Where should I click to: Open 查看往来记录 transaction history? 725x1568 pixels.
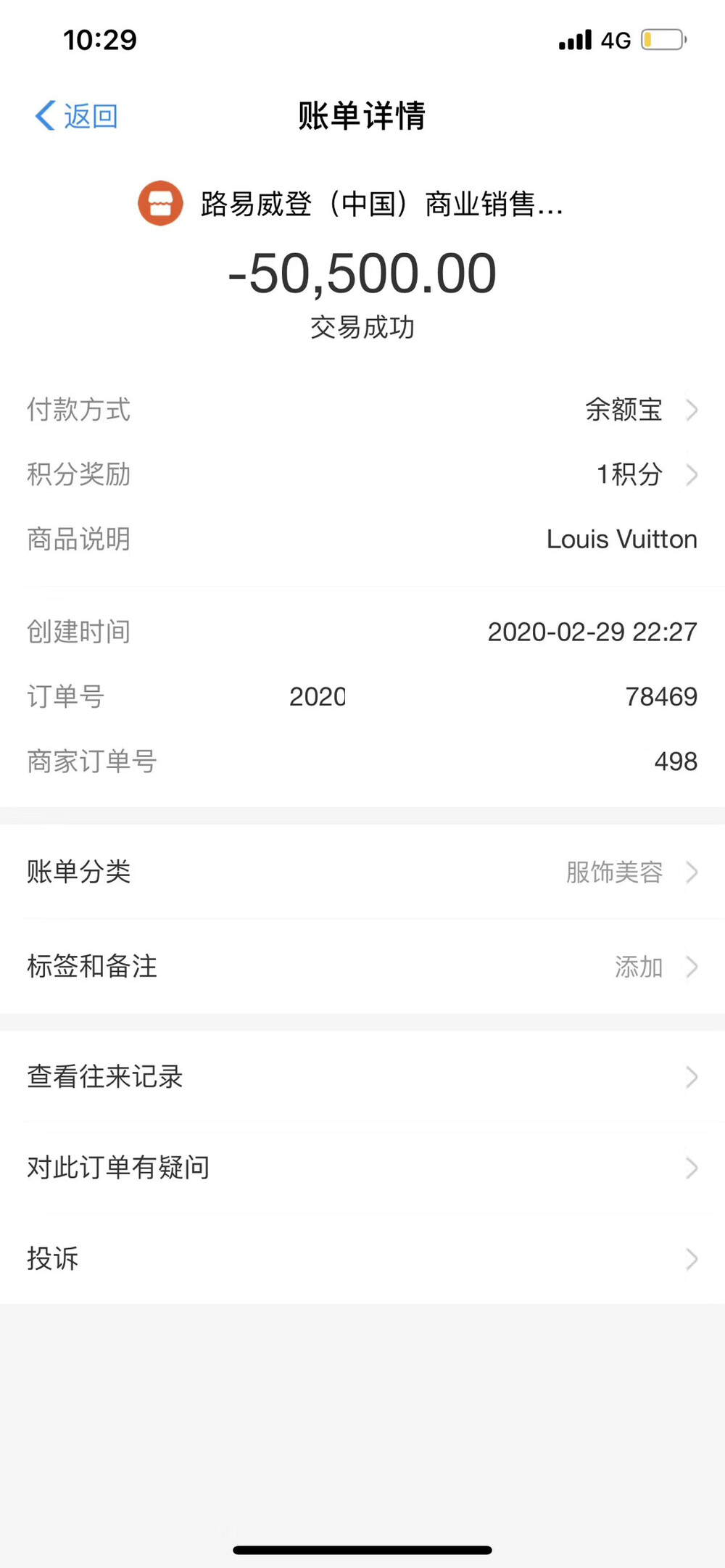362,1078
